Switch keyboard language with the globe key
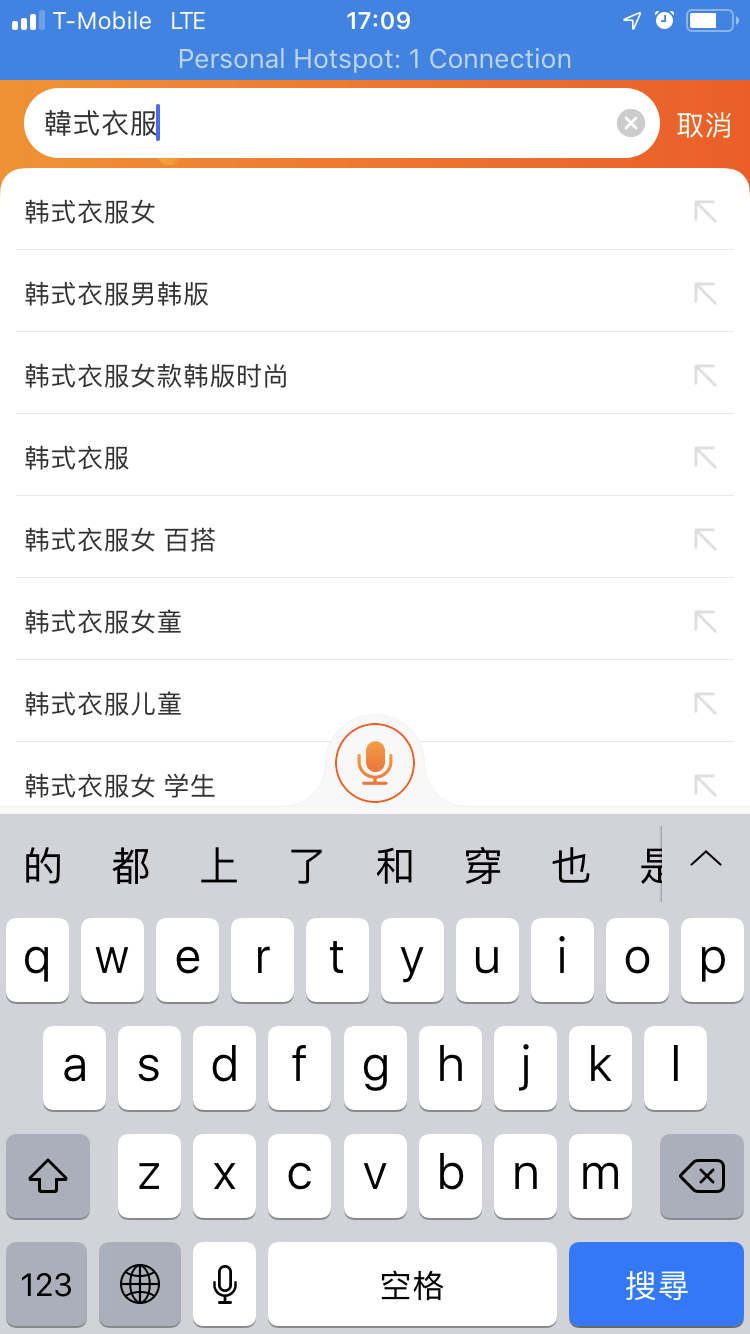This screenshot has width=750, height=1334. coord(140,1285)
